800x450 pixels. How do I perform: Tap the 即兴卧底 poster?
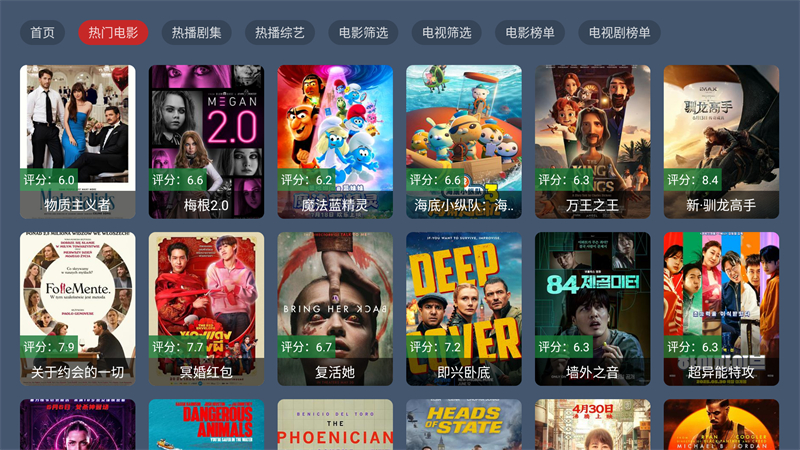click(x=464, y=308)
